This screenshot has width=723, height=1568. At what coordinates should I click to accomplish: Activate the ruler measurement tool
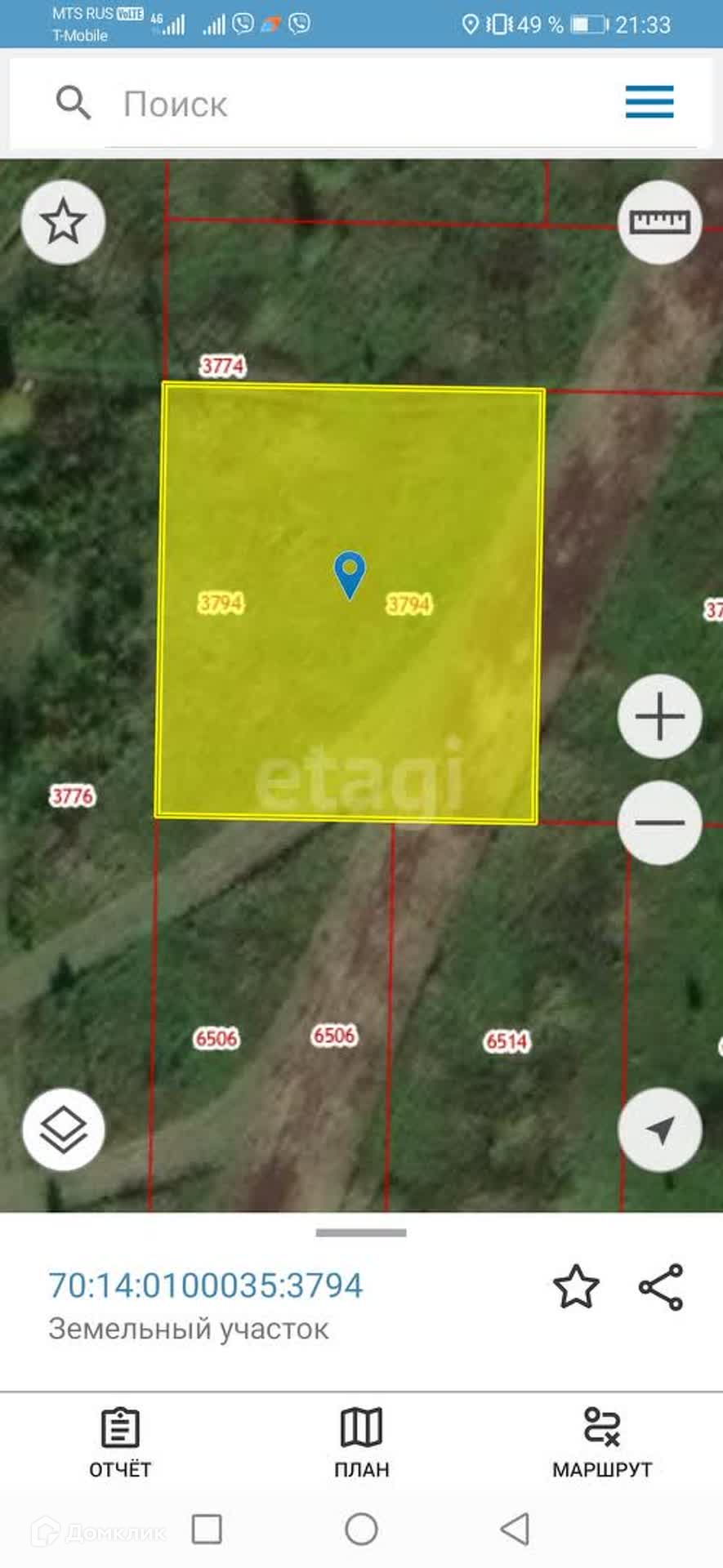pyautogui.click(x=660, y=222)
